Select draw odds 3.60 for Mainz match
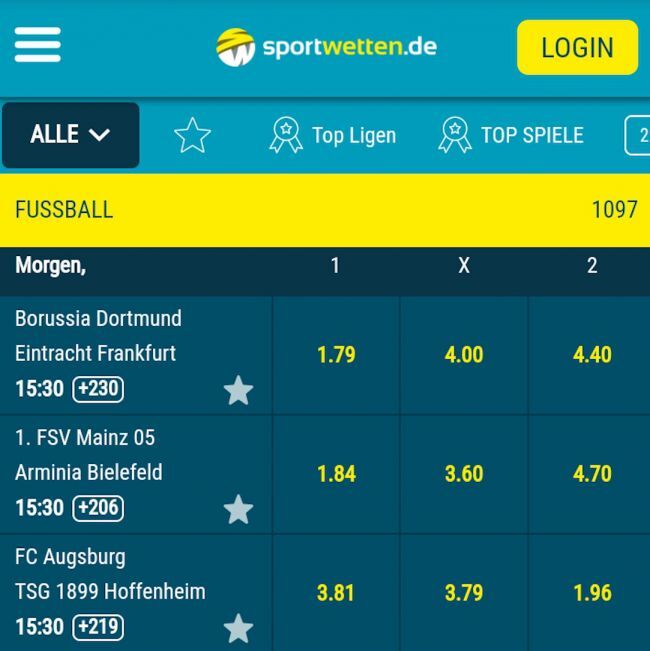 (x=464, y=474)
